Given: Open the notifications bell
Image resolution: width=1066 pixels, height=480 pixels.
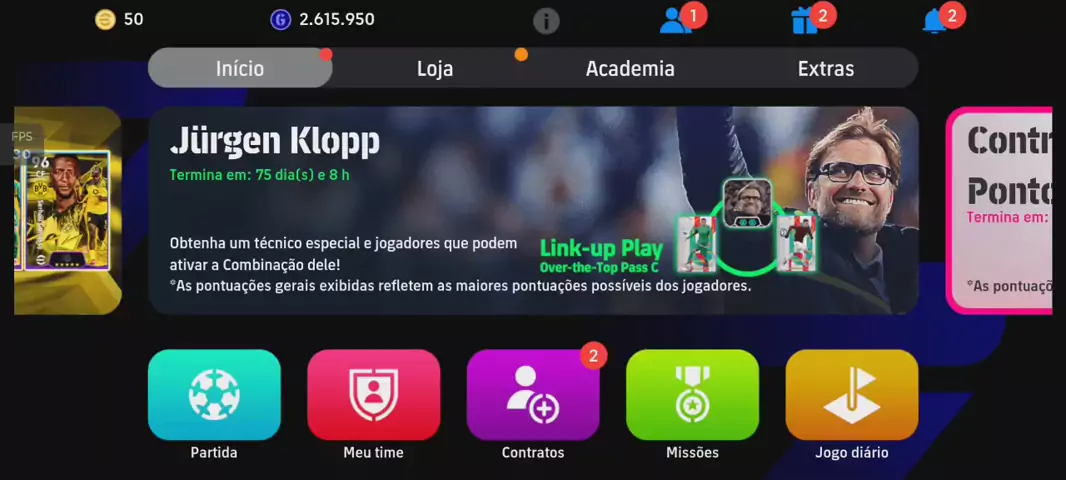Looking at the screenshot, I should click(x=935, y=20).
